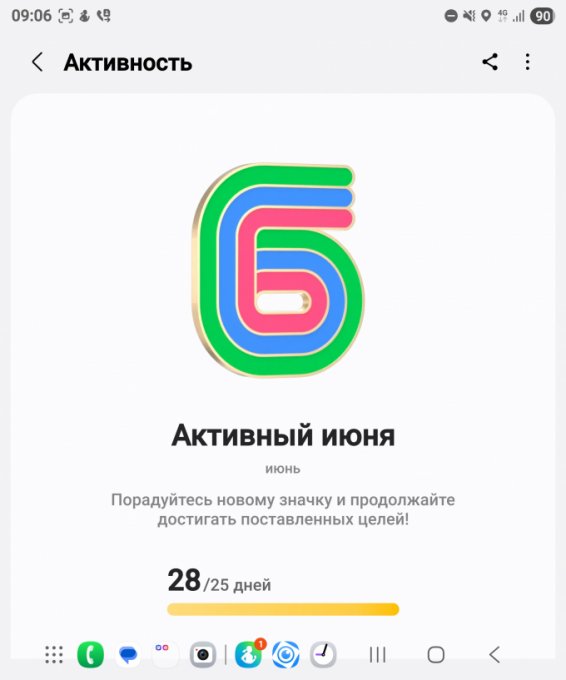Launch the green Phone app from taskbar
The height and width of the screenshot is (680, 566).
(x=90, y=654)
